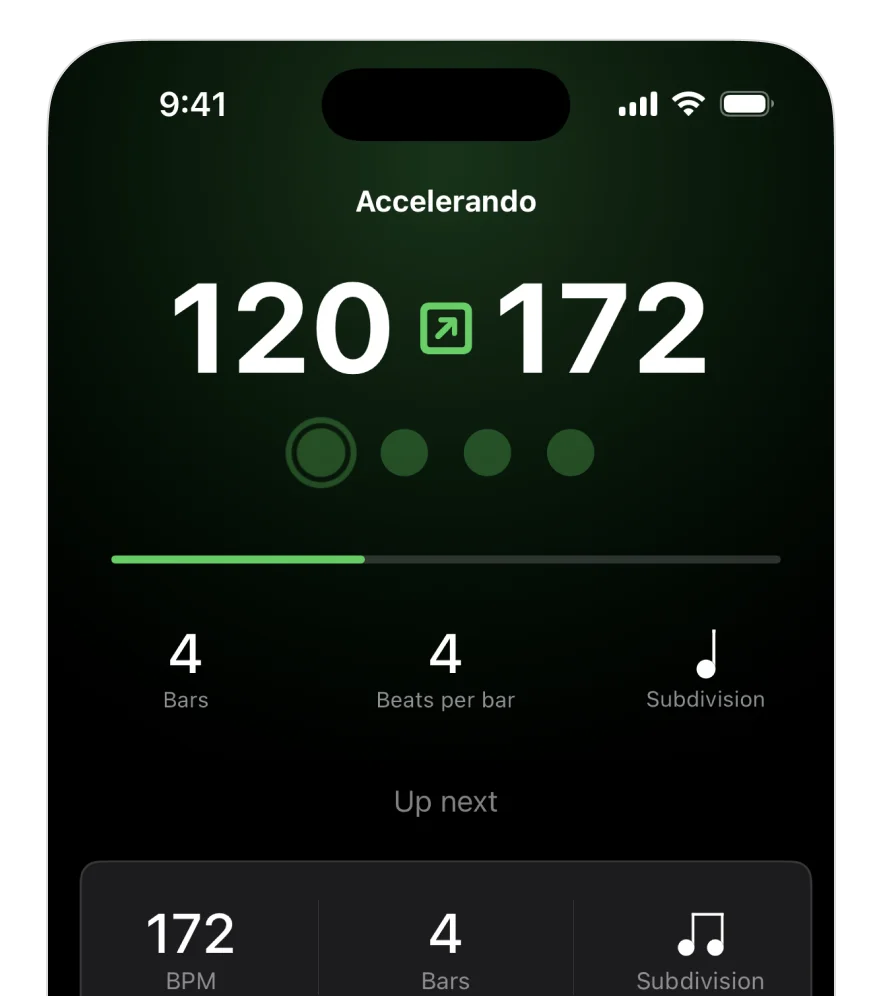Select the second beat indicator dot
The image size is (880, 996).
(404, 452)
